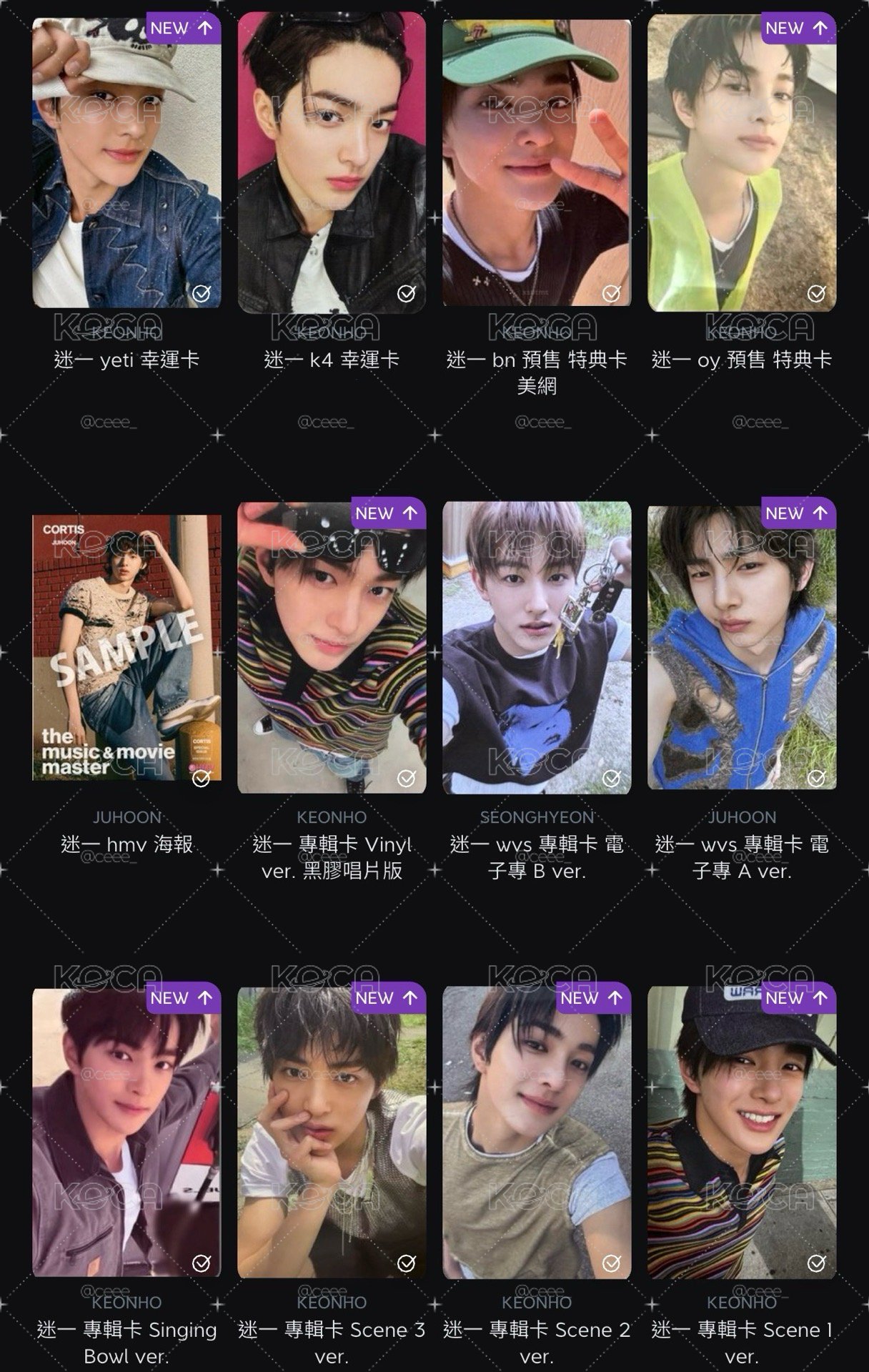Open the Keonho yeti 幸運卡 card

(x=126, y=163)
